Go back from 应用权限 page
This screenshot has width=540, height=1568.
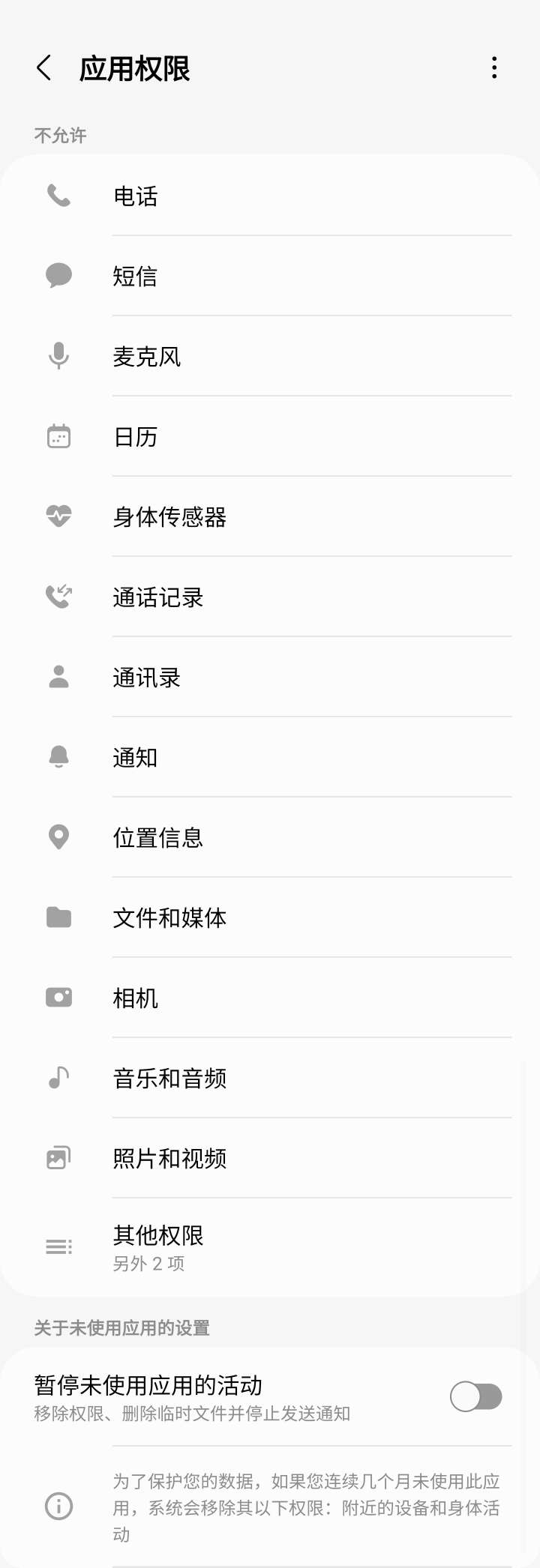(44, 68)
